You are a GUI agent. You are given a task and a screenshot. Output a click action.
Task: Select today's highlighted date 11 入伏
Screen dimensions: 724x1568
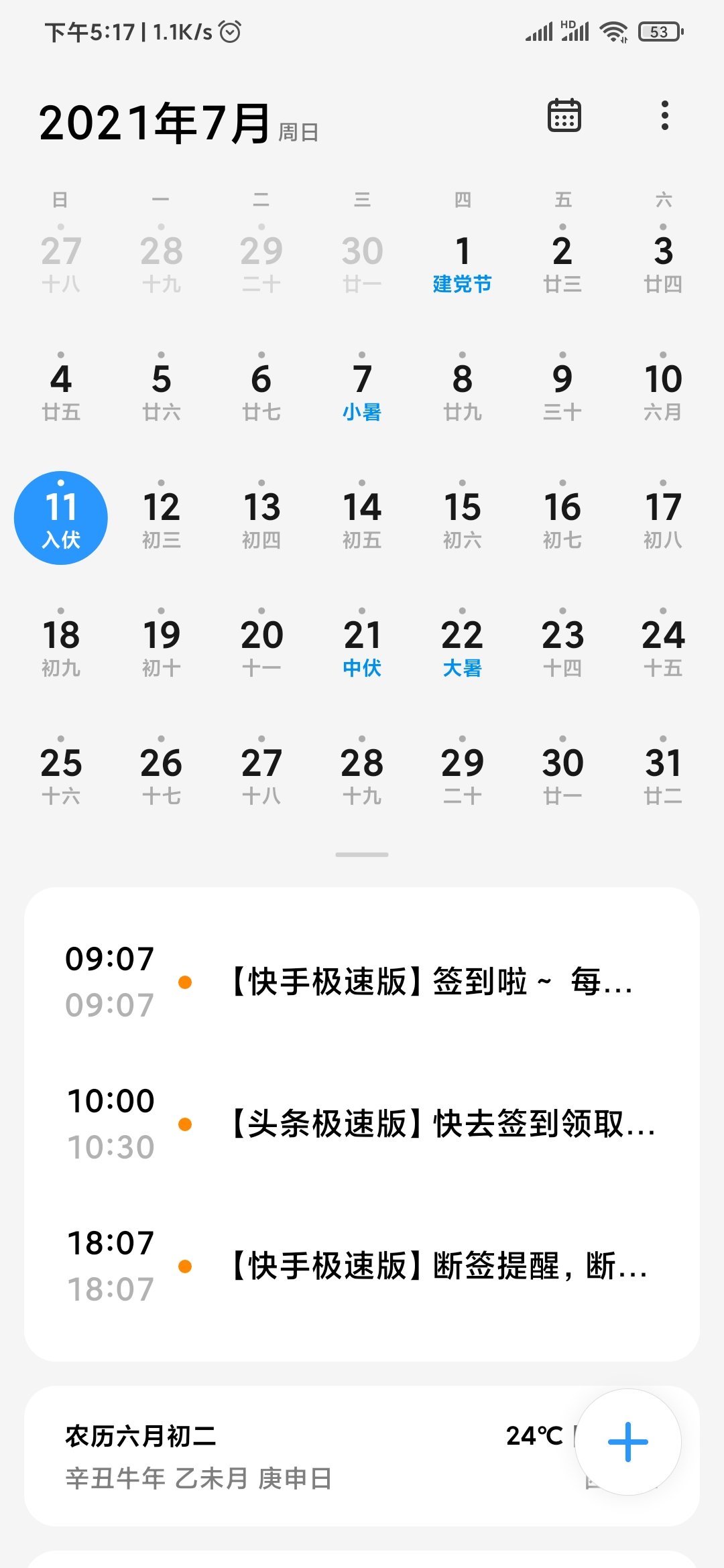[61, 516]
